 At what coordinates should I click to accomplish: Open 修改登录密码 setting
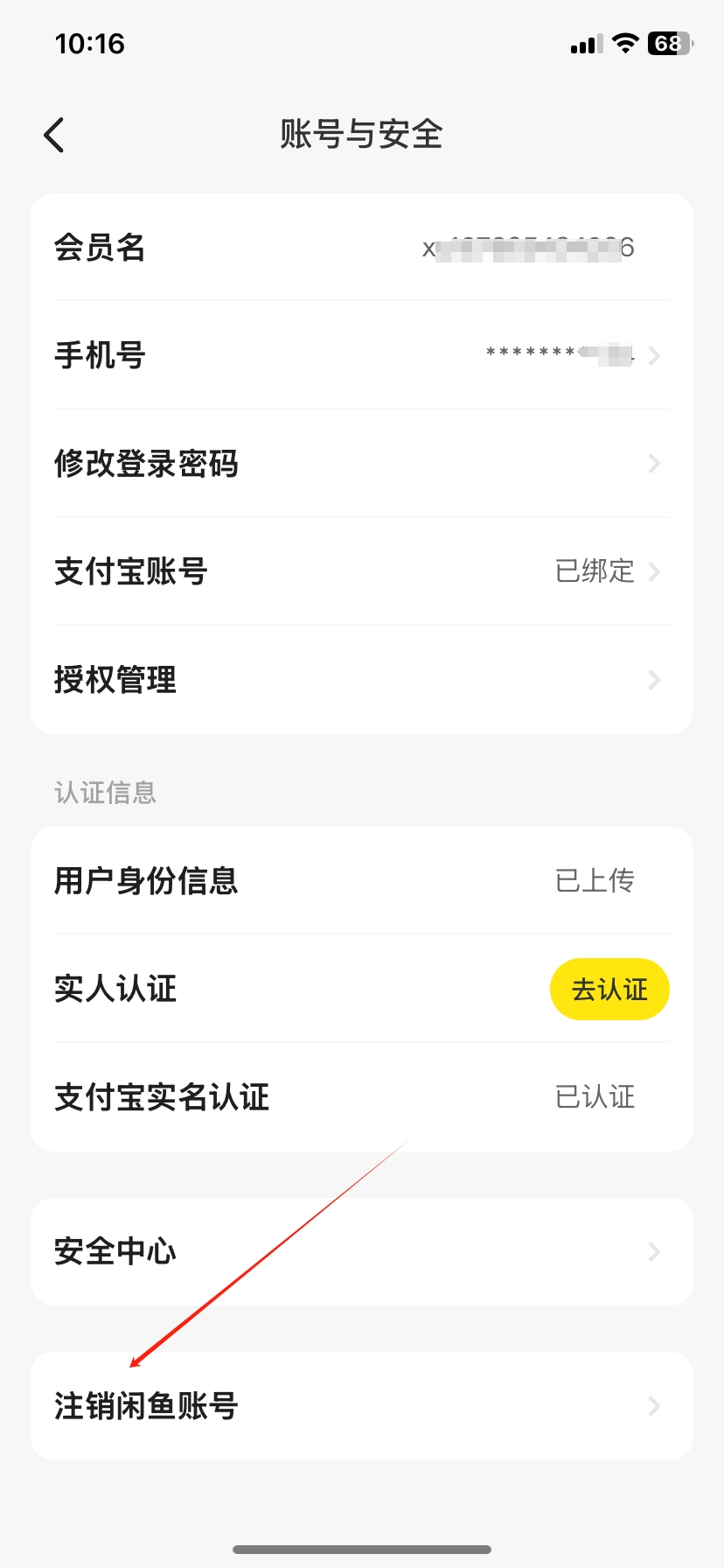(361, 464)
